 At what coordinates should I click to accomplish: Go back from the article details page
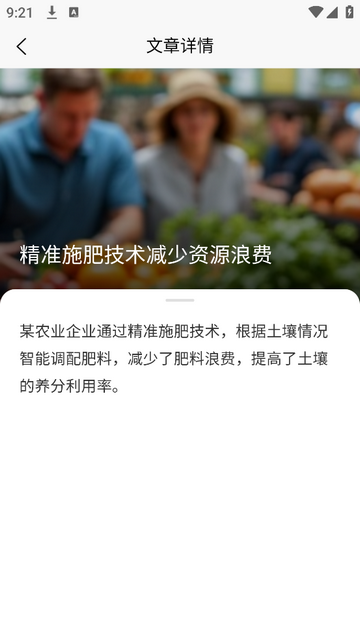pyautogui.click(x=22, y=46)
